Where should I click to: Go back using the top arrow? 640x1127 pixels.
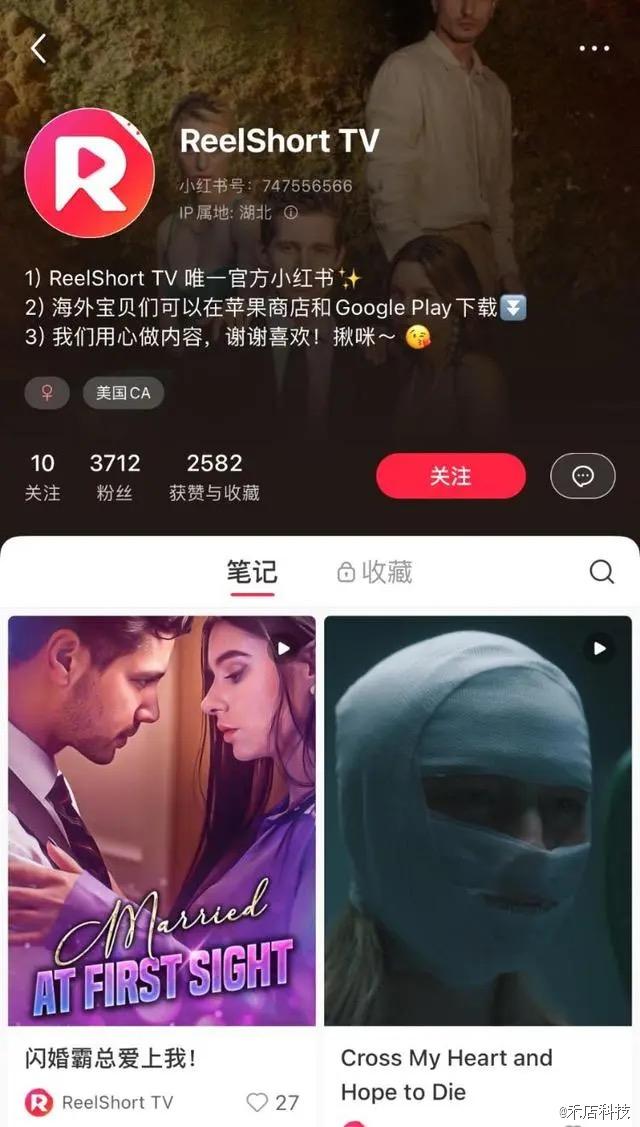(39, 48)
